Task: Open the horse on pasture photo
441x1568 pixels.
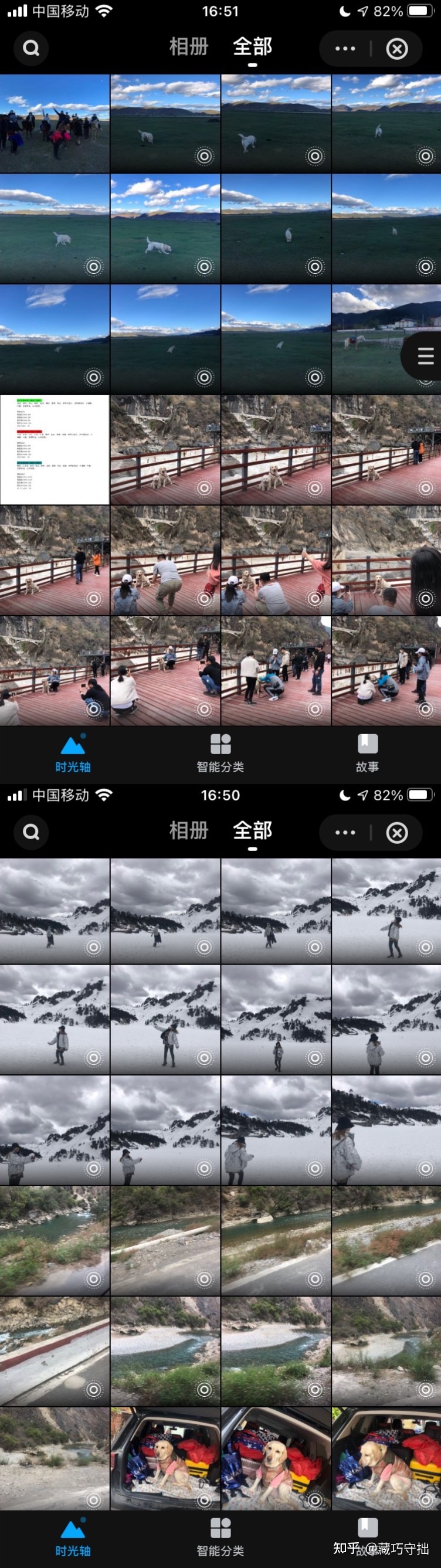Action: coord(378,338)
